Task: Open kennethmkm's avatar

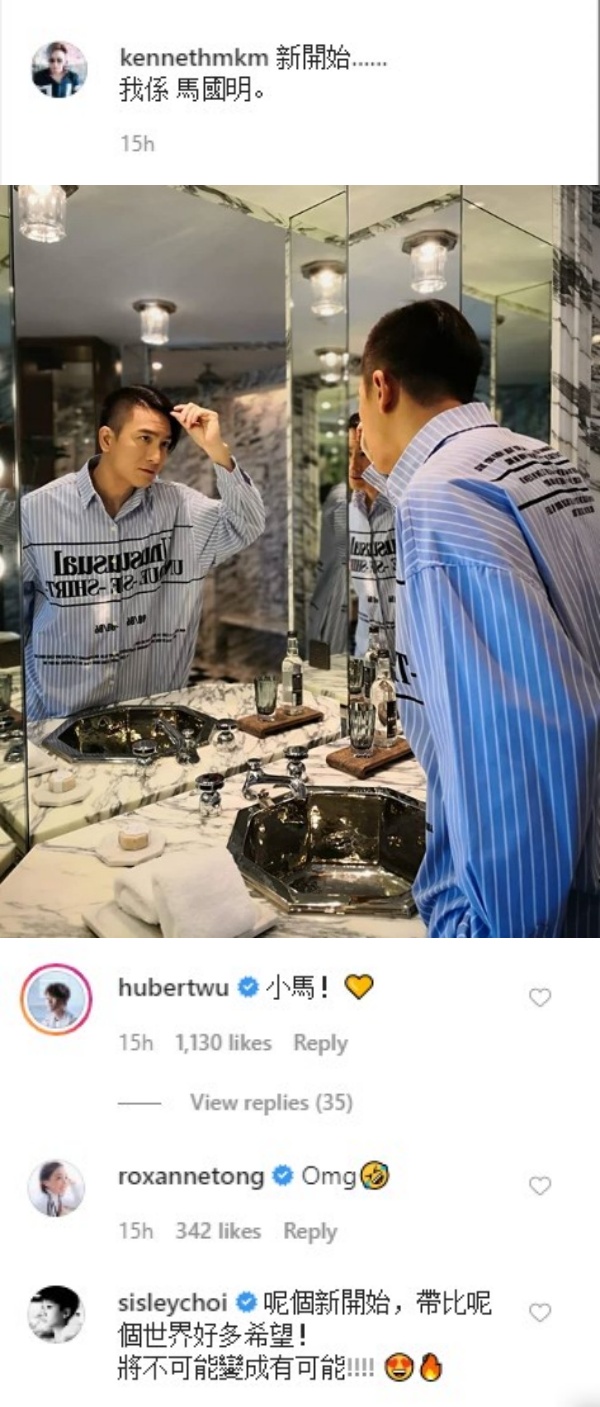Action: pyautogui.click(x=59, y=70)
